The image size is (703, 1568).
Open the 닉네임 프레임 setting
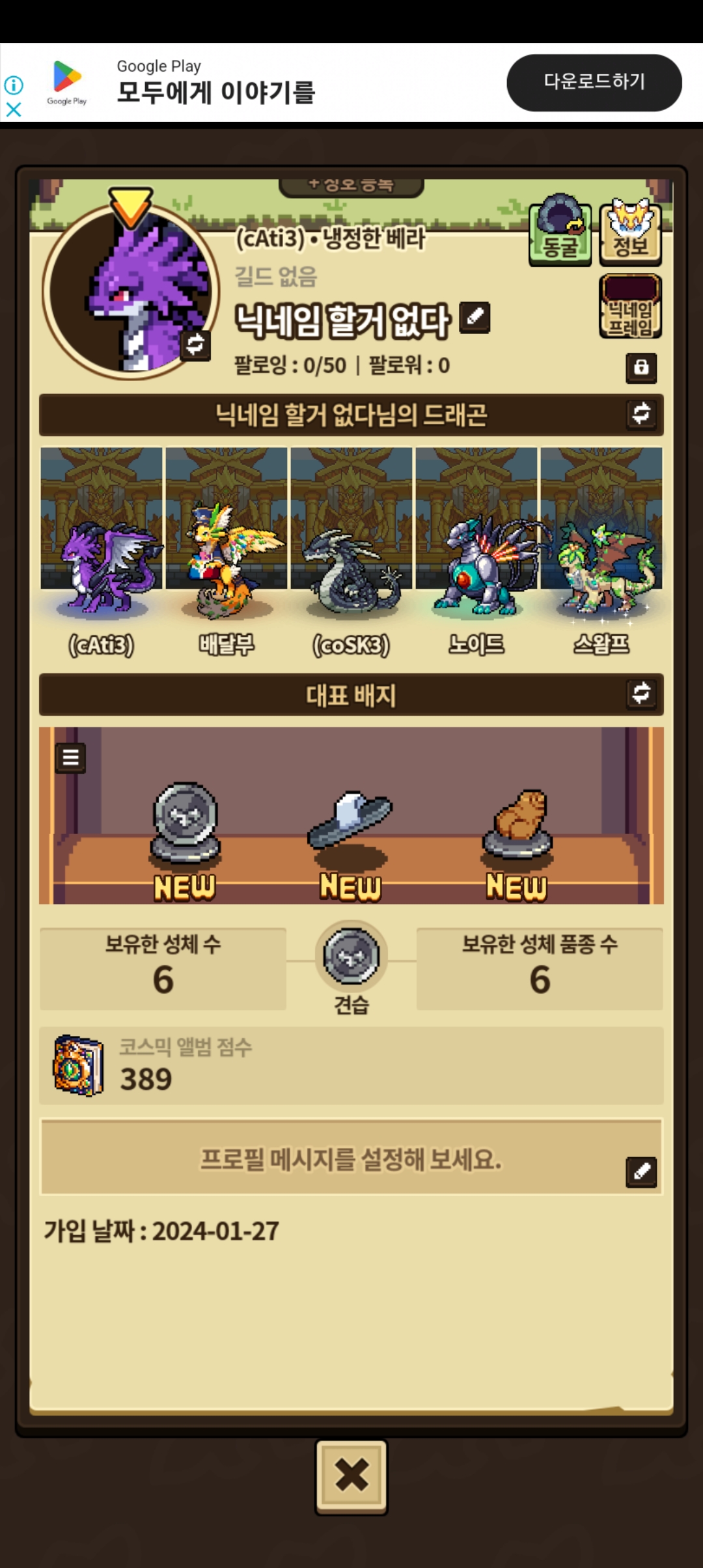click(x=630, y=306)
